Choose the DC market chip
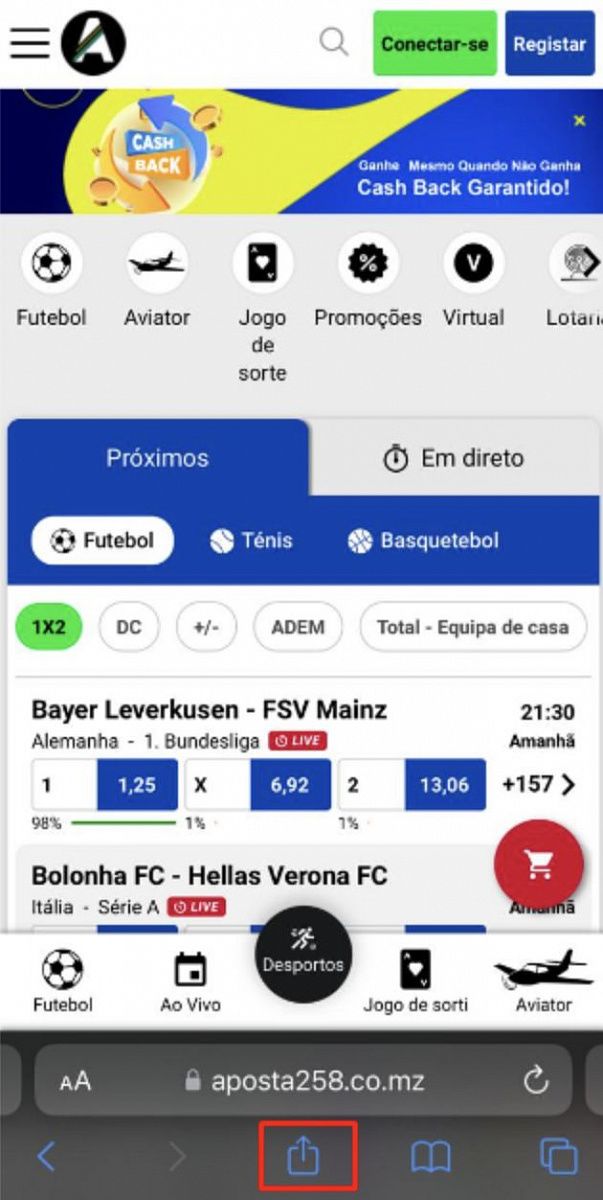 point(128,627)
